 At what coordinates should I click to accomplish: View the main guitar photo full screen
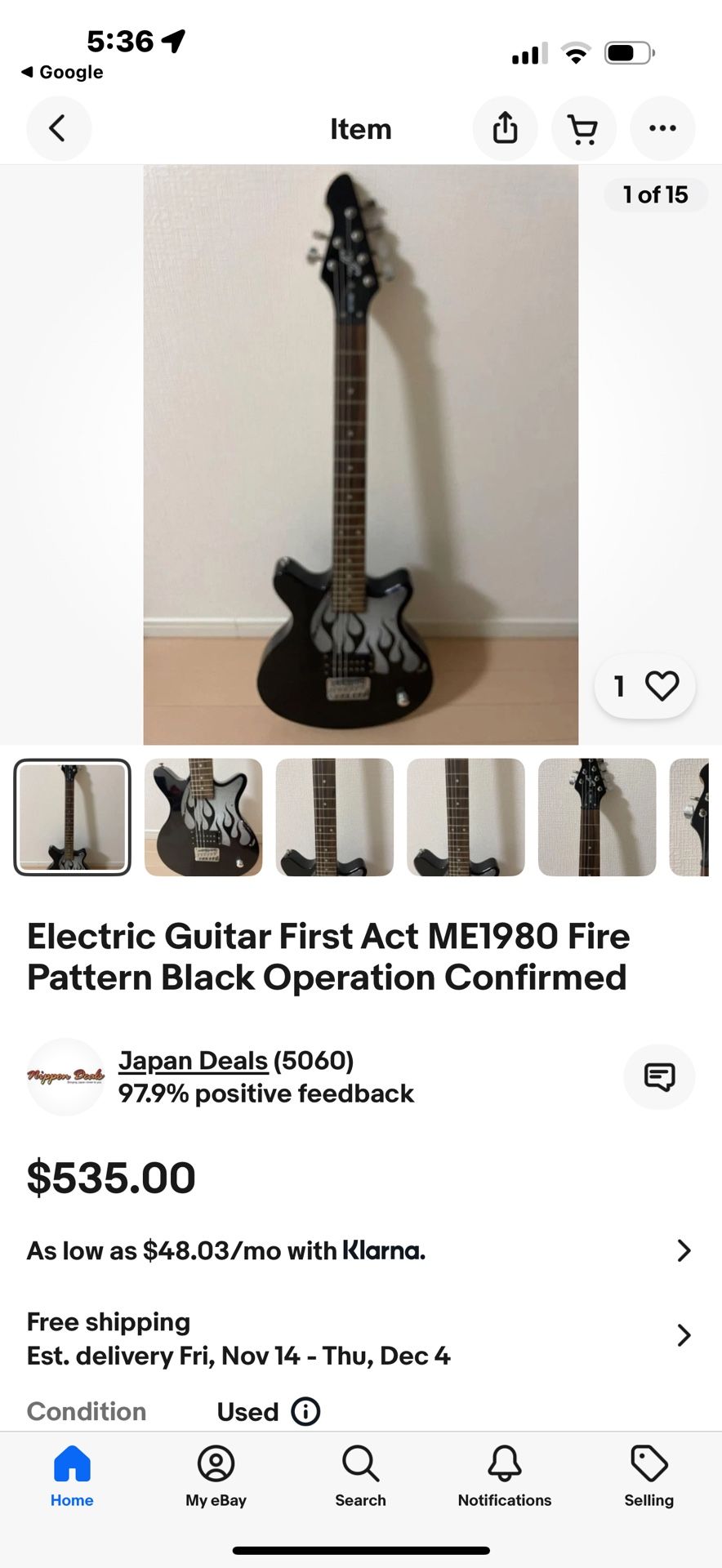(x=360, y=454)
